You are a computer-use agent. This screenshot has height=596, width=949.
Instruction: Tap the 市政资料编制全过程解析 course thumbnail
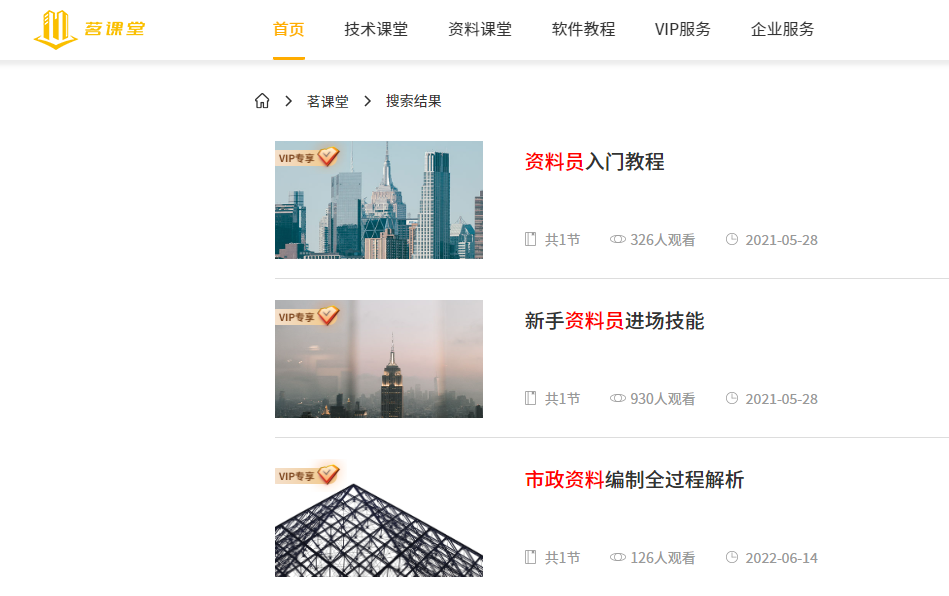(x=378, y=520)
